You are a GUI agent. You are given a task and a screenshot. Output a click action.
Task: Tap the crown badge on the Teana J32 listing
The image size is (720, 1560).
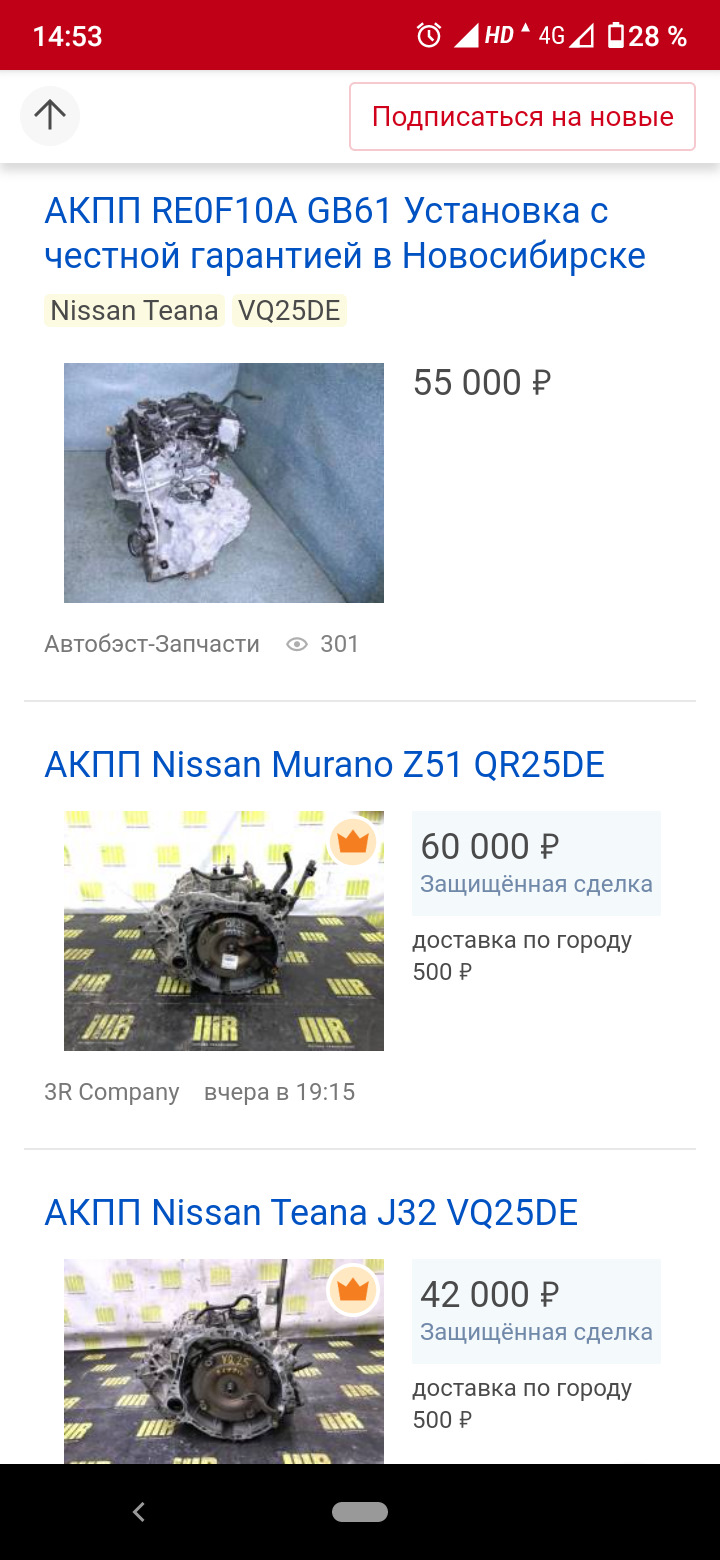[352, 1291]
